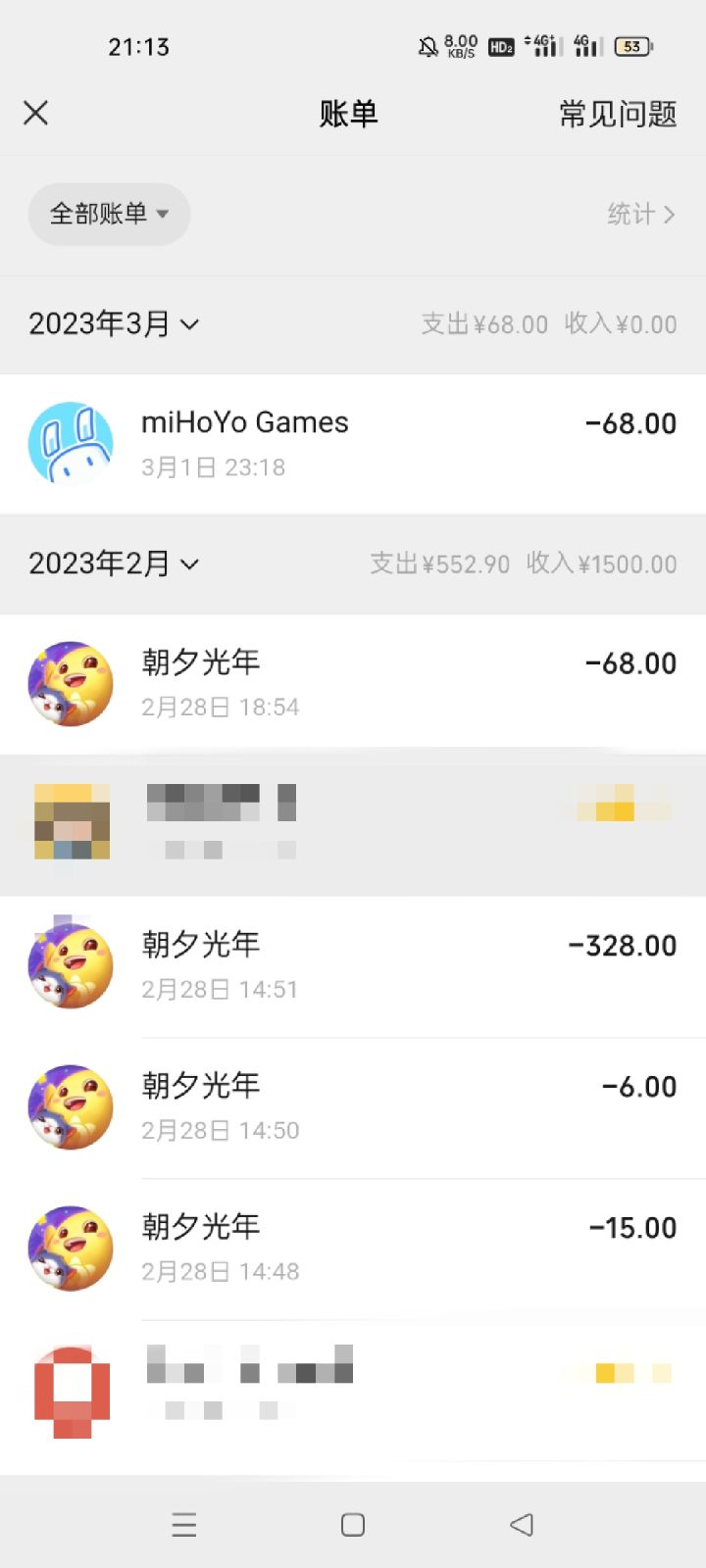
Task: Tap the red merchant icon at the bottom
Action: pyautogui.click(x=71, y=1391)
